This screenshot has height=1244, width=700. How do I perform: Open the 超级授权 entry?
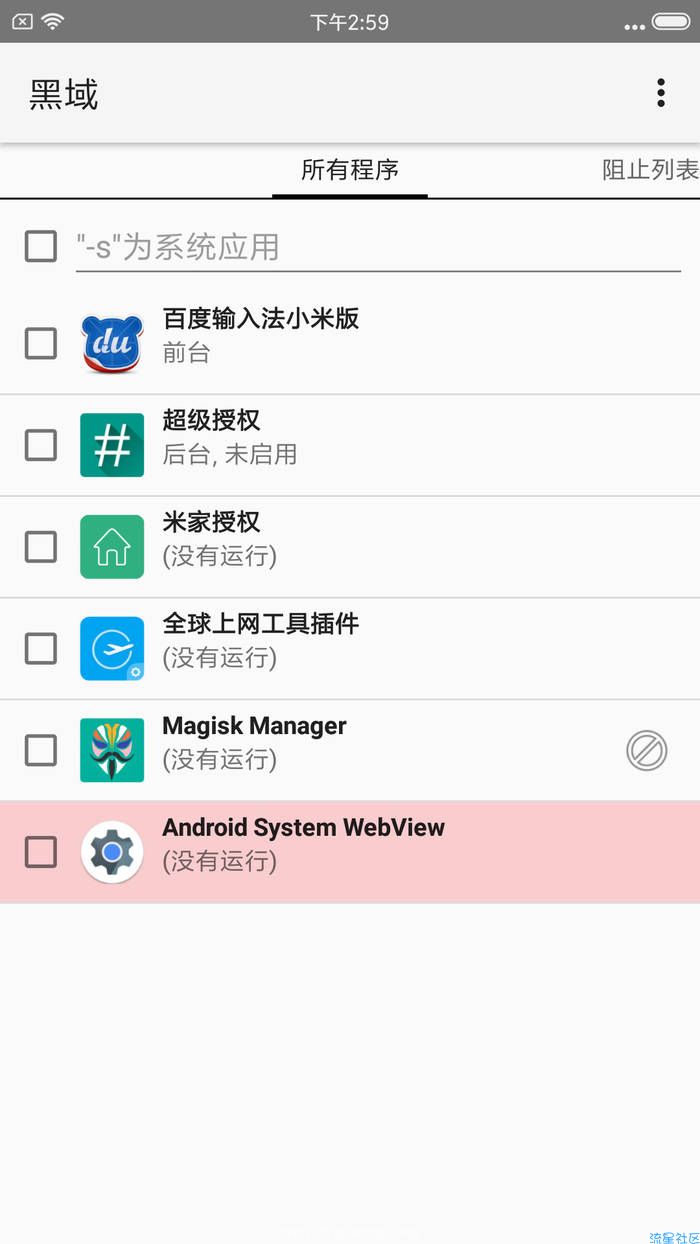[380, 437]
